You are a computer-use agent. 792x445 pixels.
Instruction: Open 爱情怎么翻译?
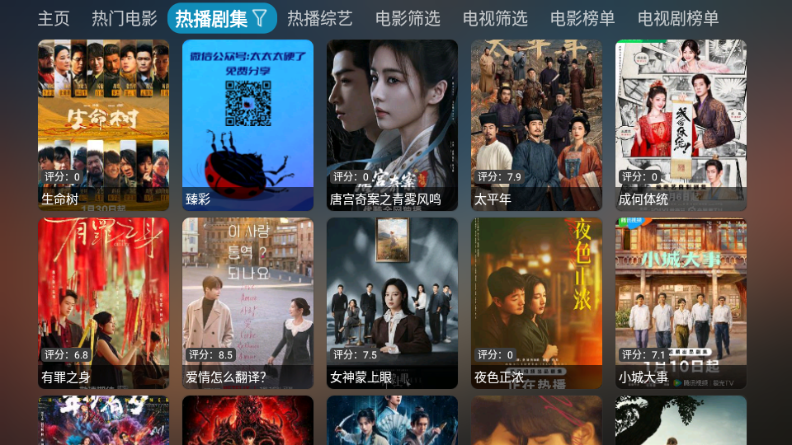(247, 302)
